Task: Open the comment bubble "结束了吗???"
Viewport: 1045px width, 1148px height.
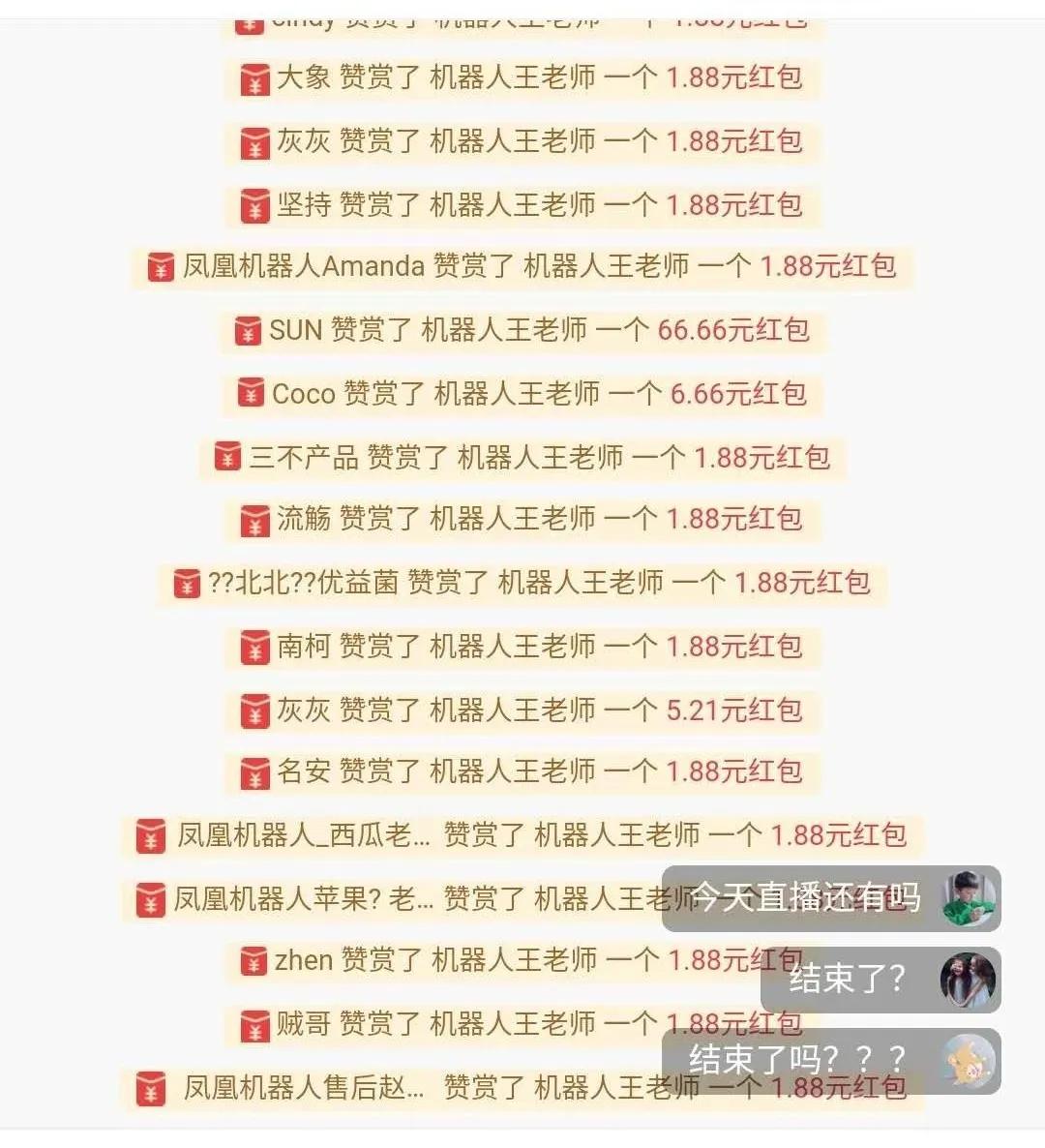Action: (x=798, y=1059)
